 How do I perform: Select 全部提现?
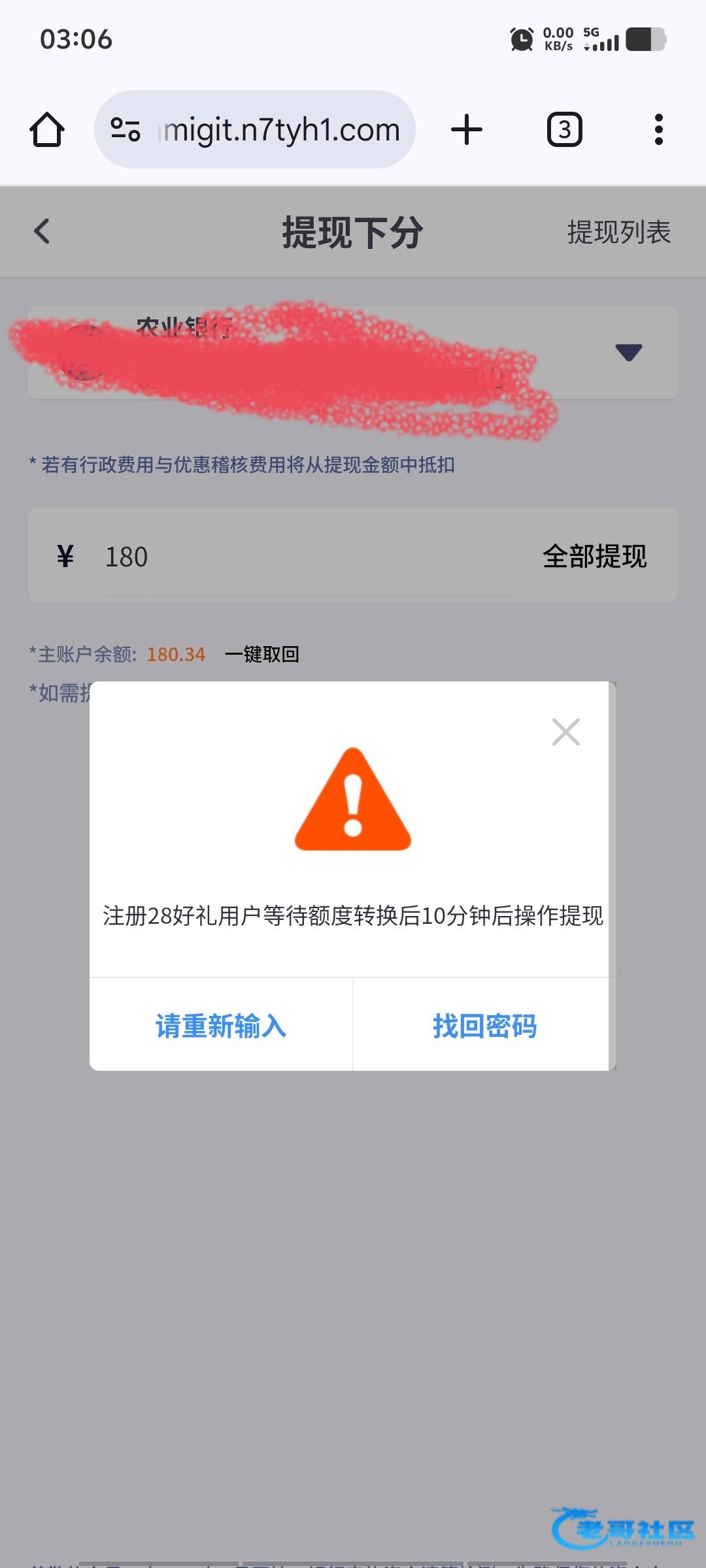594,557
